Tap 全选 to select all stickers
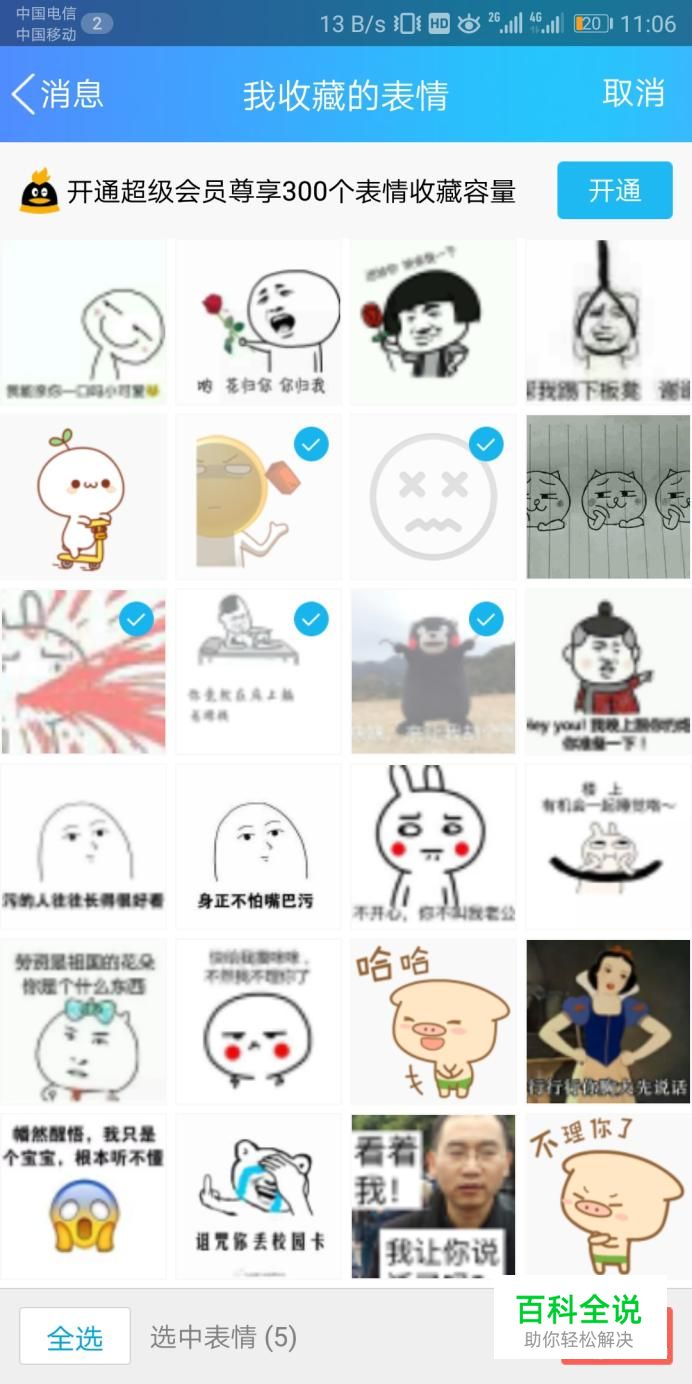This screenshot has width=692, height=1384. point(75,1336)
